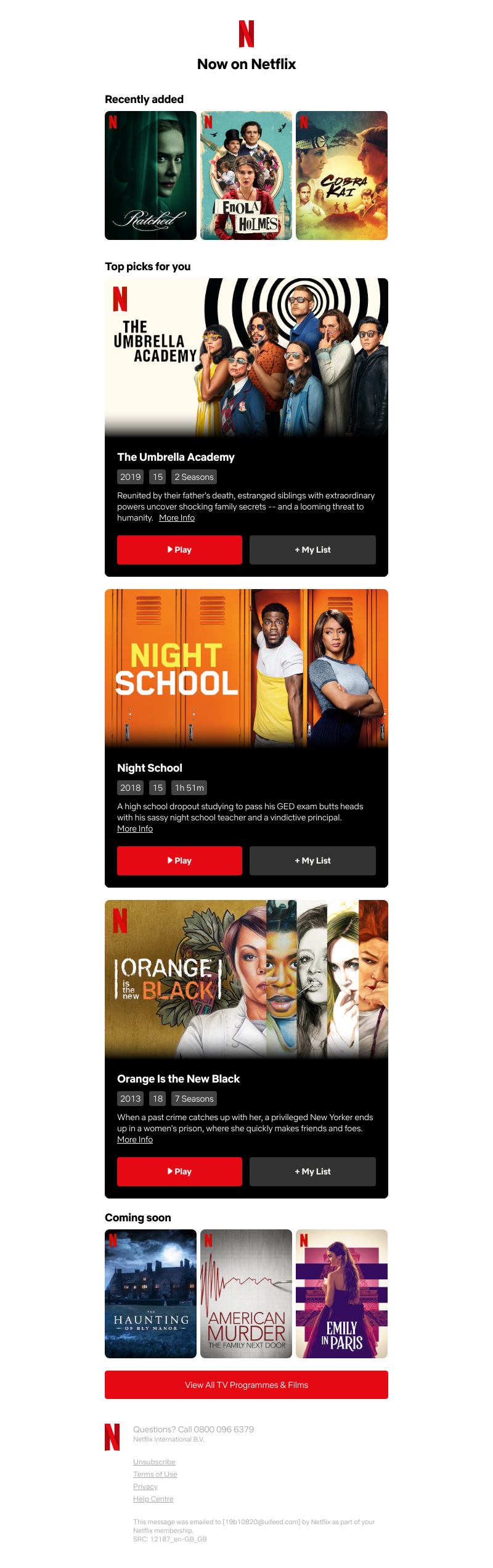Tap View All TV Programmes & Films

point(246,1385)
